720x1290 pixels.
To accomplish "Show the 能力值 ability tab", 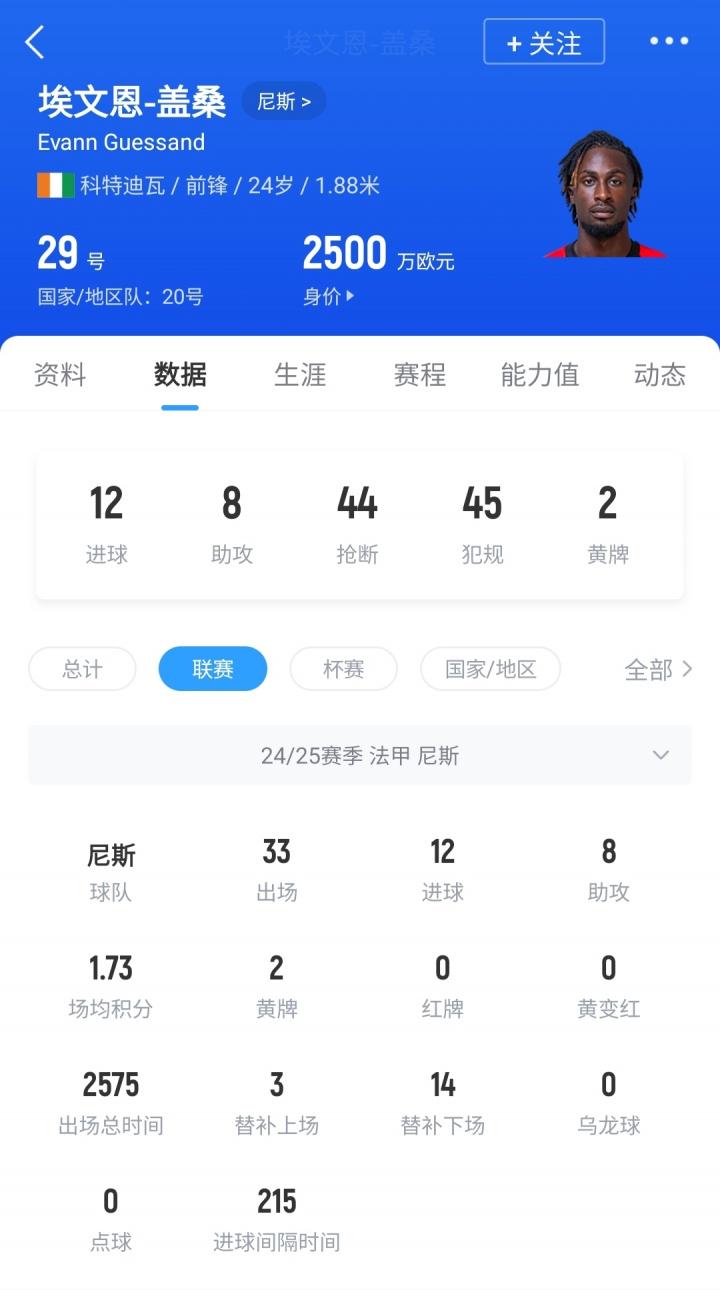I will 540,375.
